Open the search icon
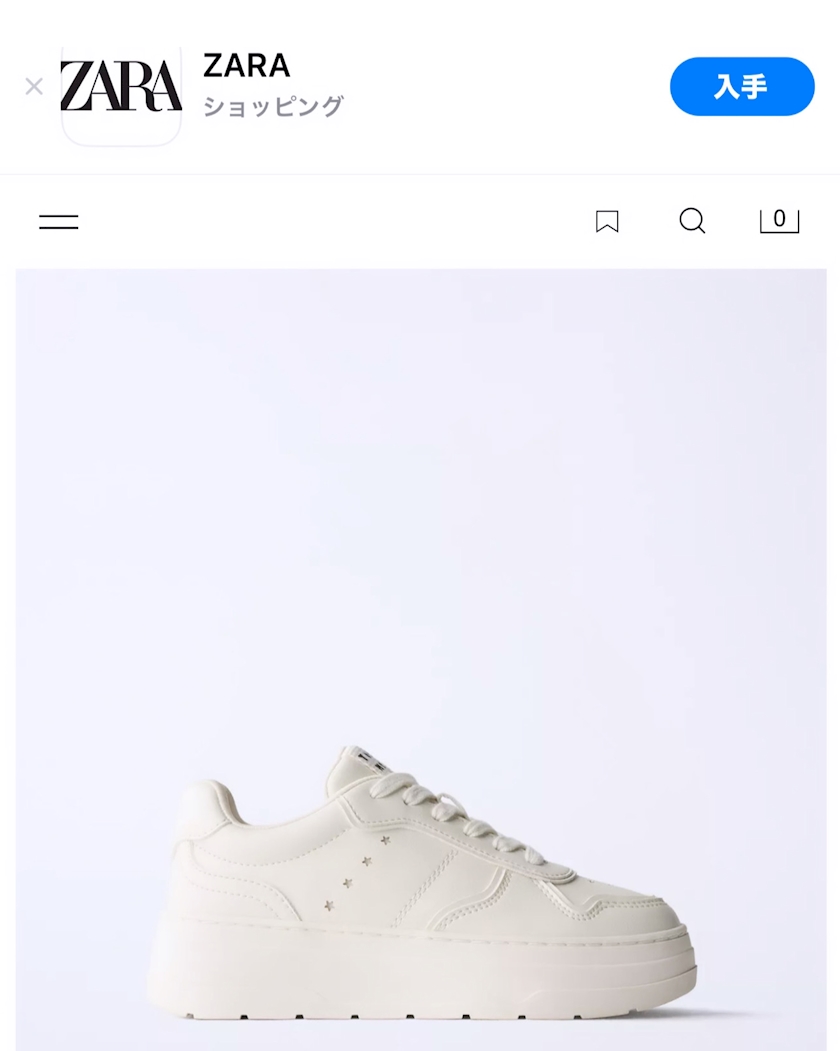The width and height of the screenshot is (840, 1051). (x=693, y=221)
